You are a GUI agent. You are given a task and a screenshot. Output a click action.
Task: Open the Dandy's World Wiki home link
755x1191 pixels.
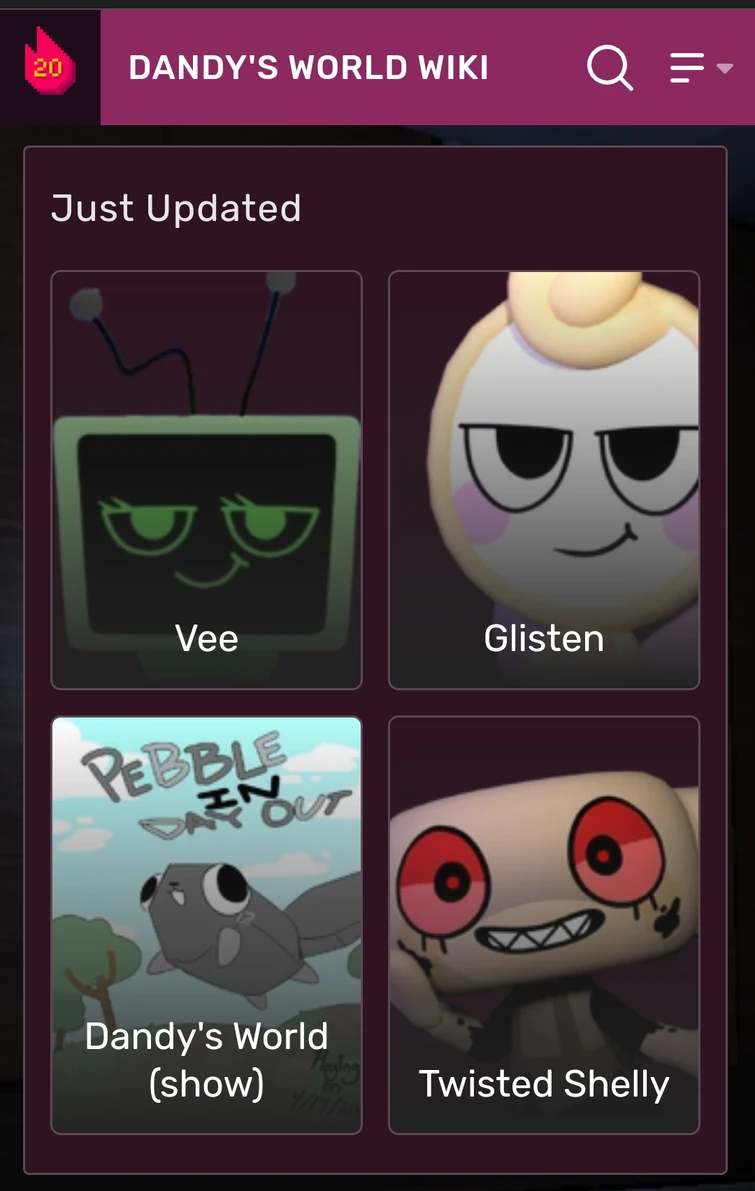tap(308, 68)
